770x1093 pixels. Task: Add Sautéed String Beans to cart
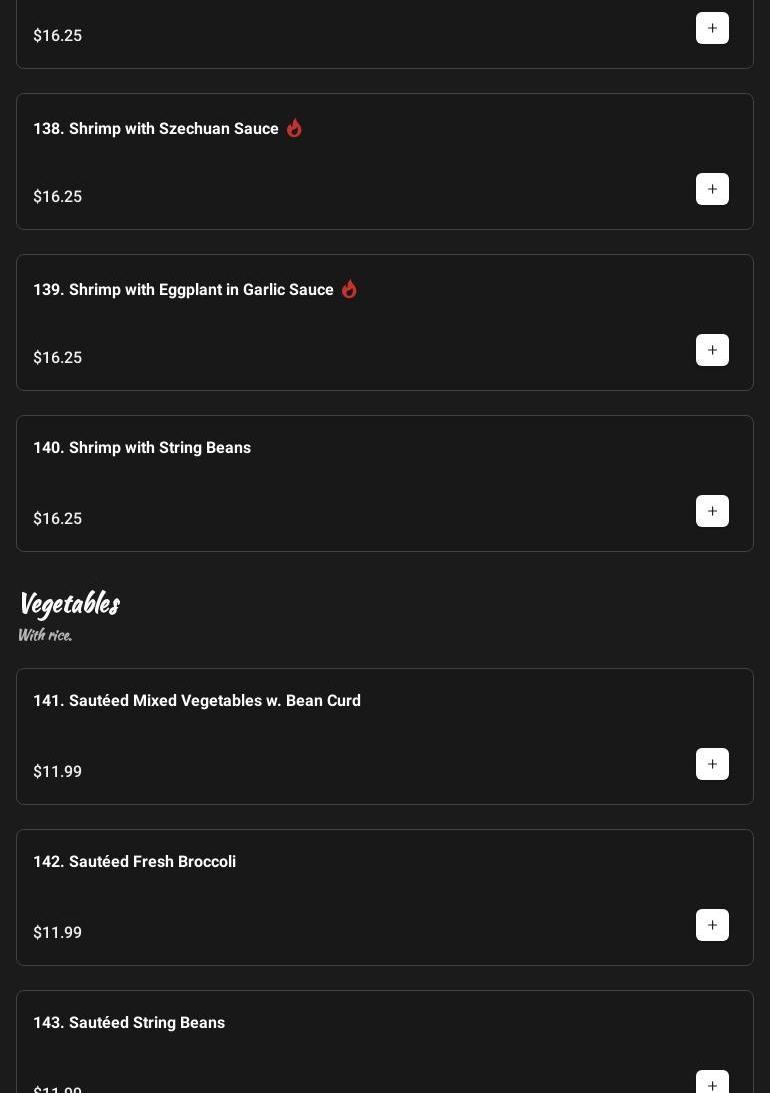712,1083
